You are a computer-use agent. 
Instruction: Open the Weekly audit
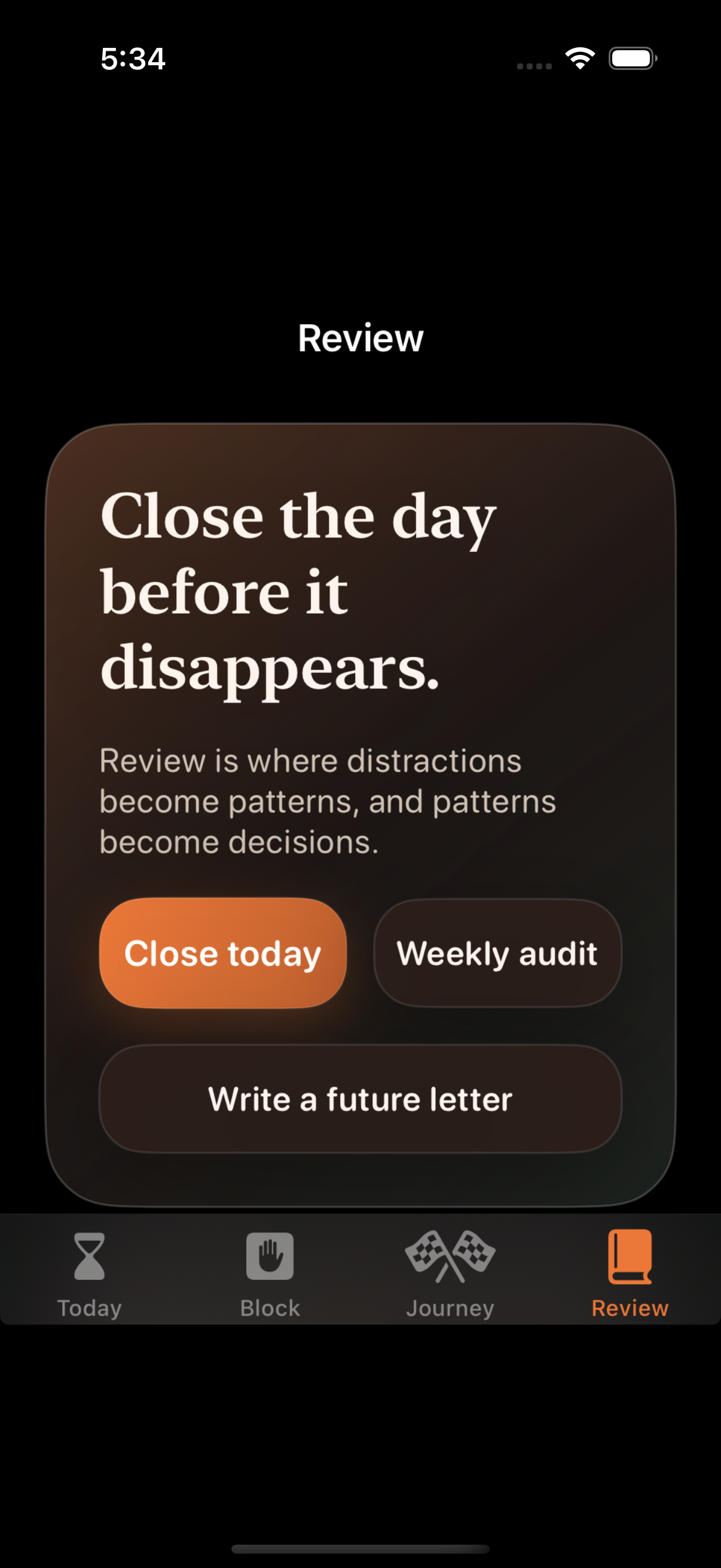point(497,954)
